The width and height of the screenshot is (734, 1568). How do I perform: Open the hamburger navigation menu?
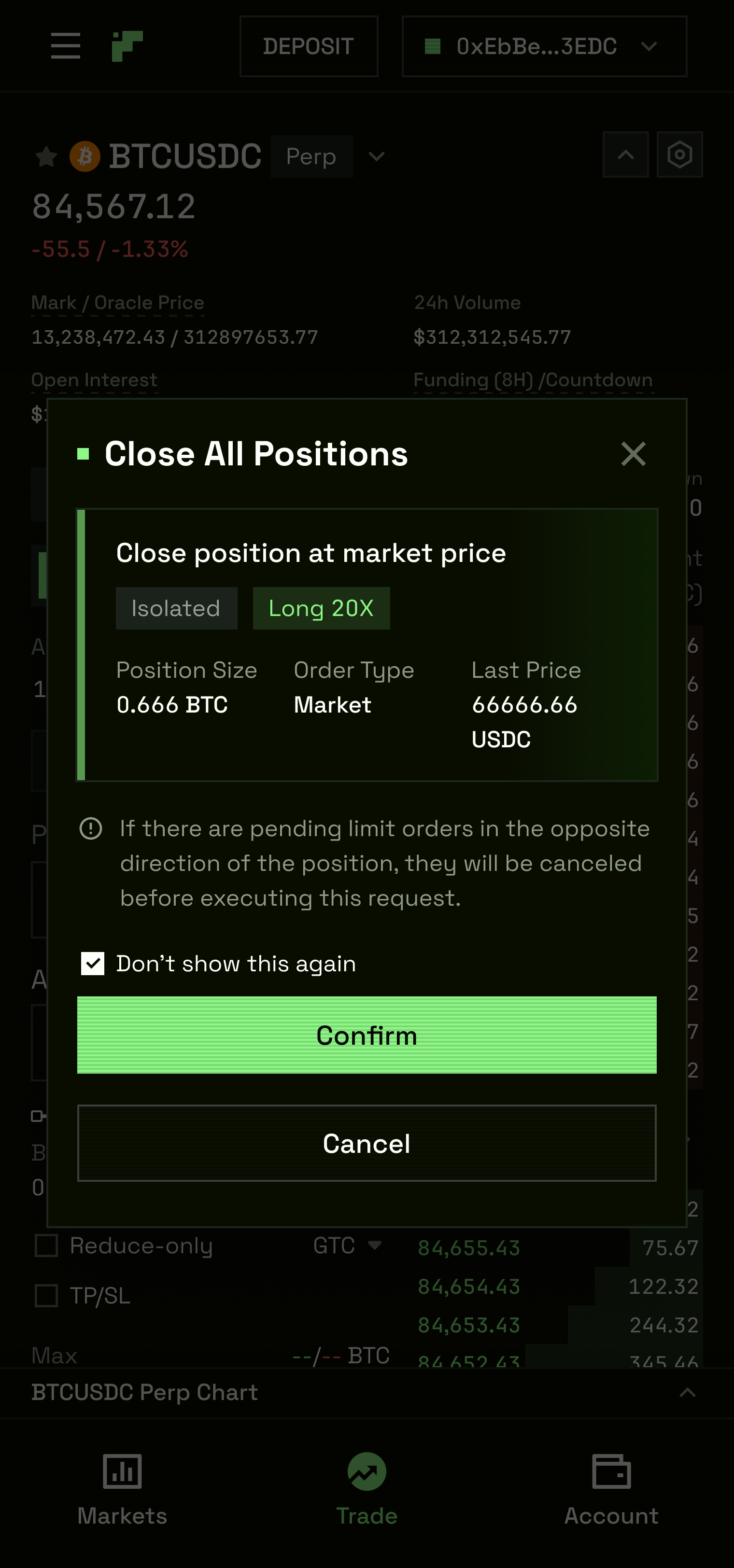65,46
